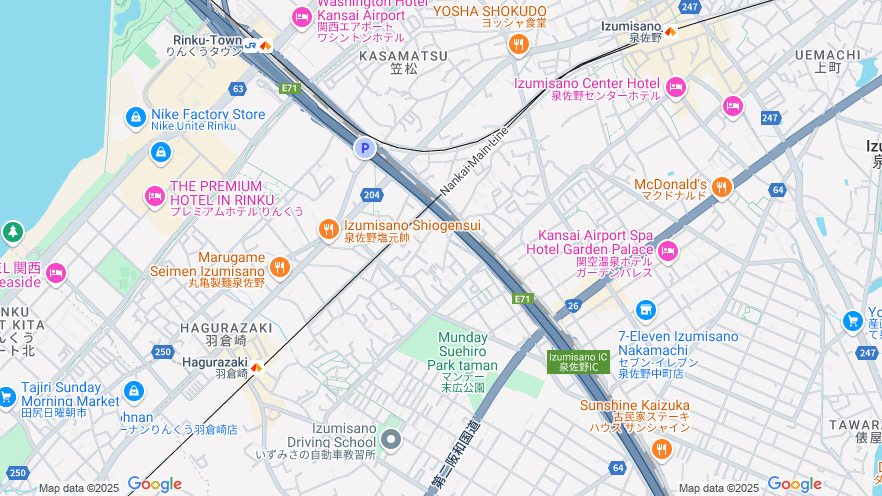The height and width of the screenshot is (496, 882).
Task: Tap the blue parking P marker
Action: tap(365, 148)
